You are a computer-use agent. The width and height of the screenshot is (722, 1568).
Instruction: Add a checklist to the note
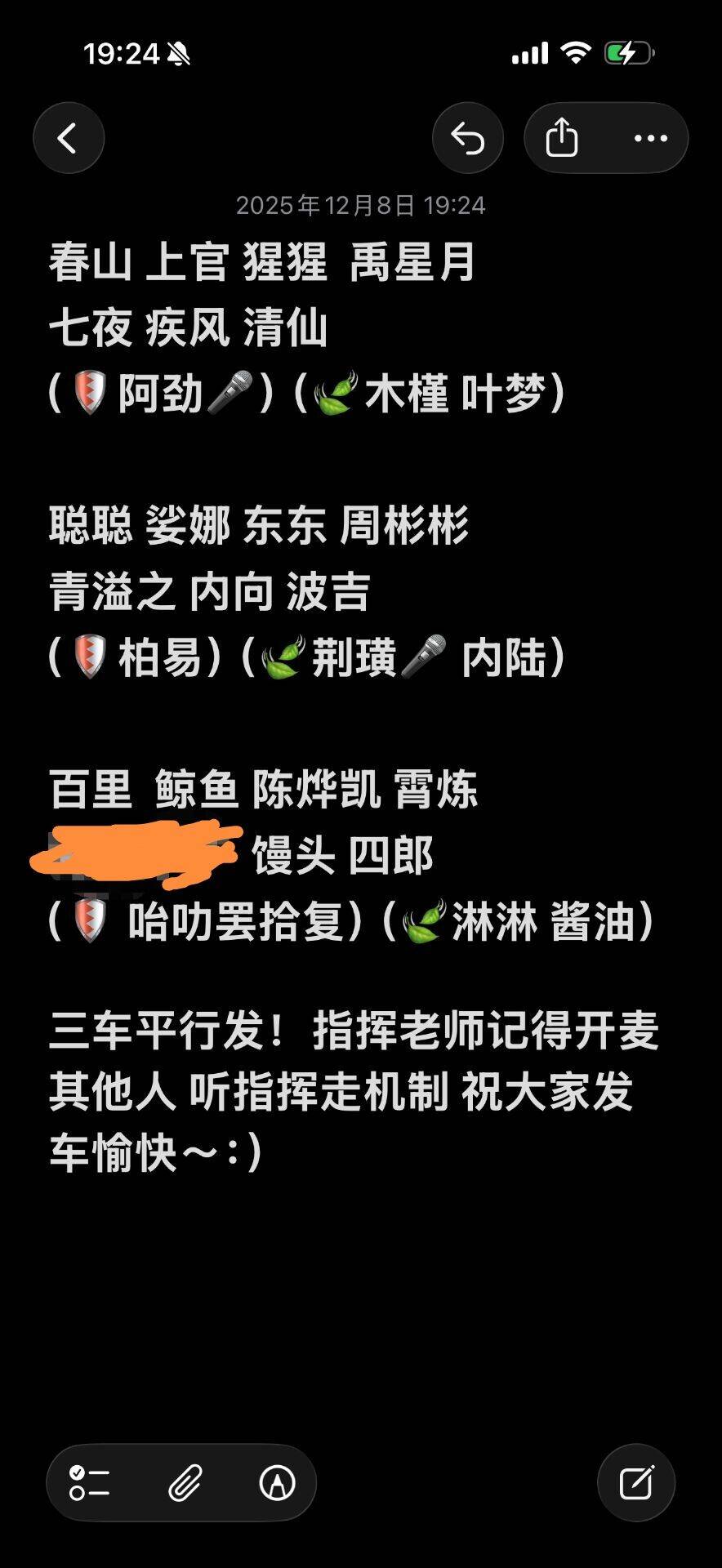tap(90, 1482)
